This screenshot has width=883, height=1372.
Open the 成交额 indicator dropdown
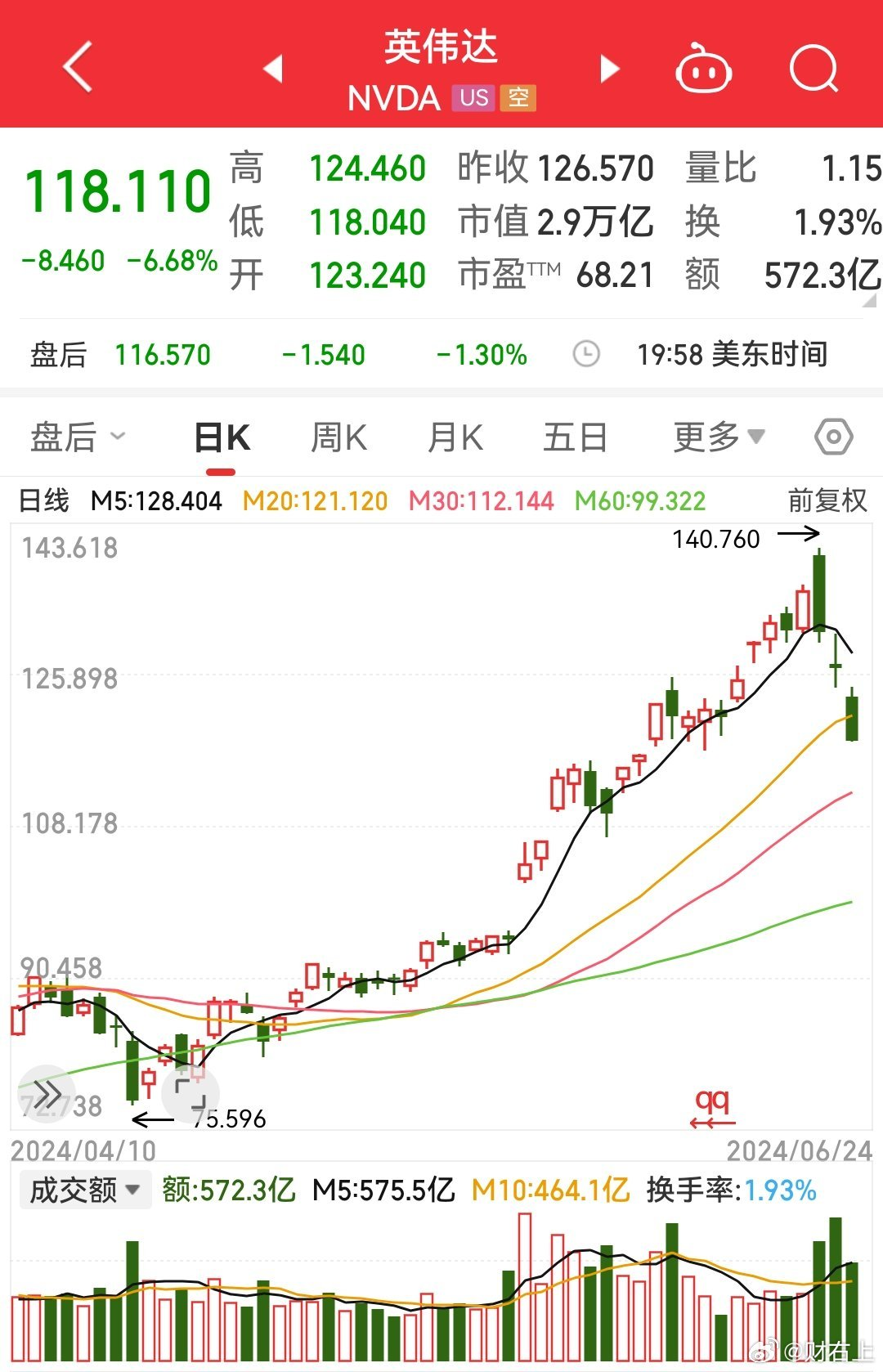click(85, 1190)
